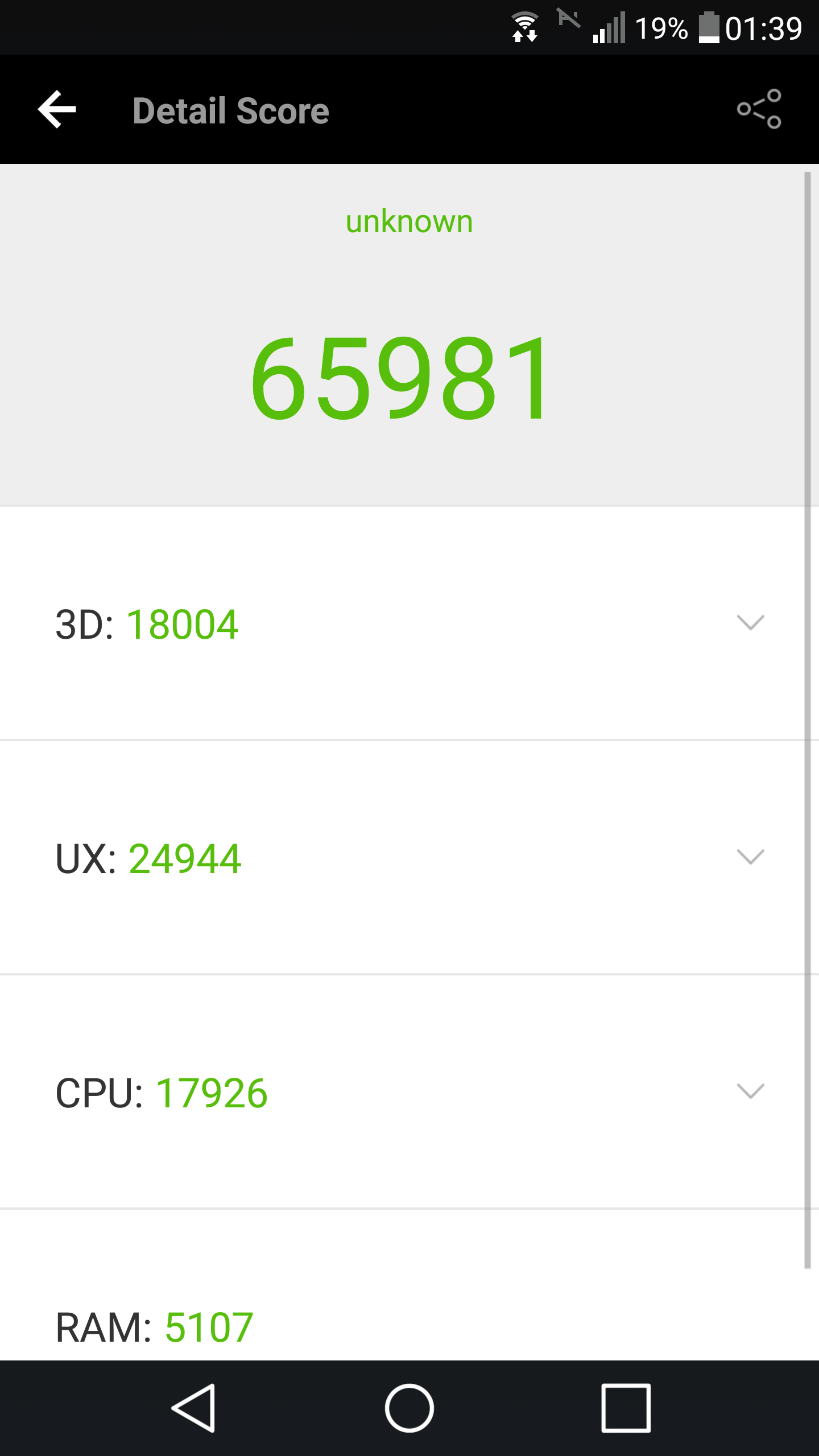The height and width of the screenshot is (1456, 819).
Task: Expand the CPU score breakdown
Action: pyautogui.click(x=750, y=1091)
